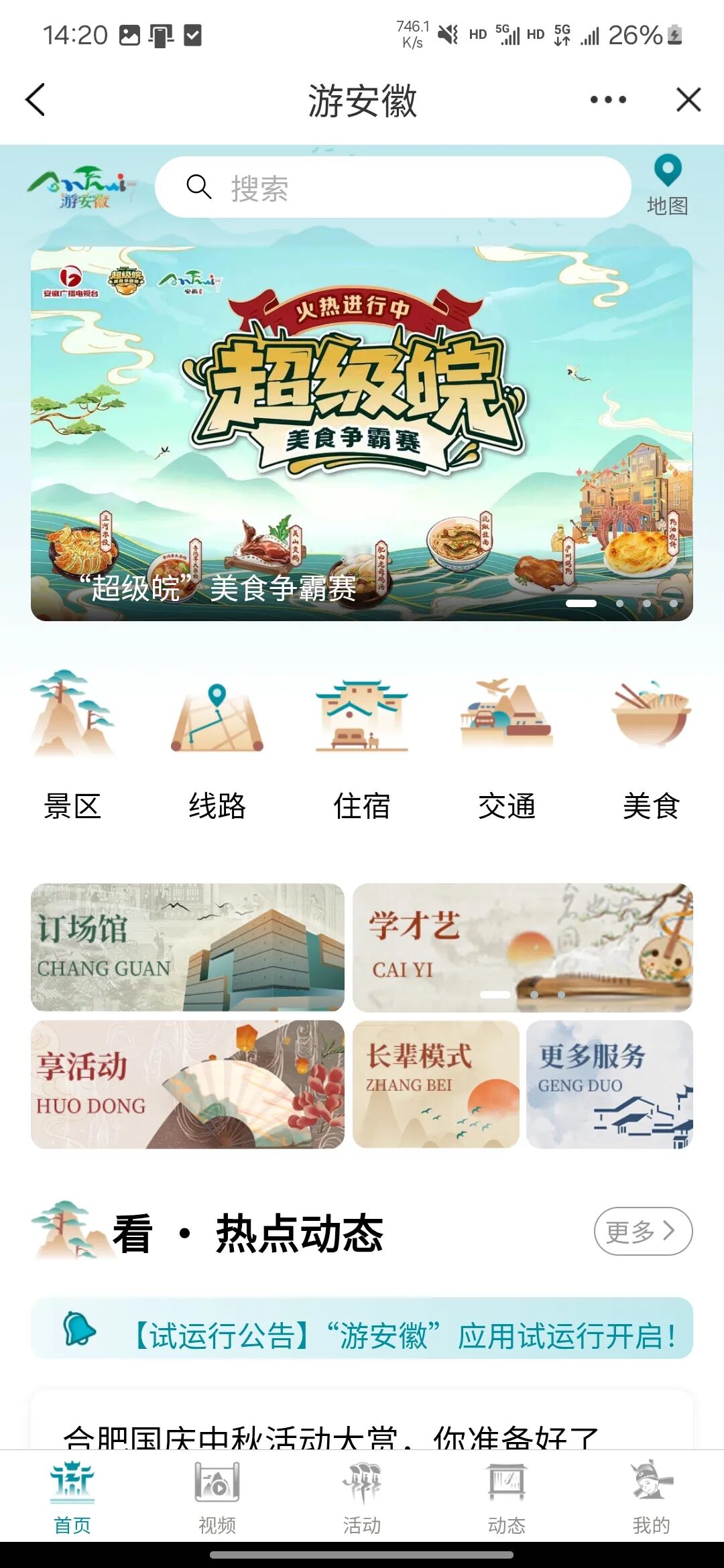Viewport: 724px width, 1568px height.
Task: Open the three-dot overflow menu
Action: coord(608,101)
